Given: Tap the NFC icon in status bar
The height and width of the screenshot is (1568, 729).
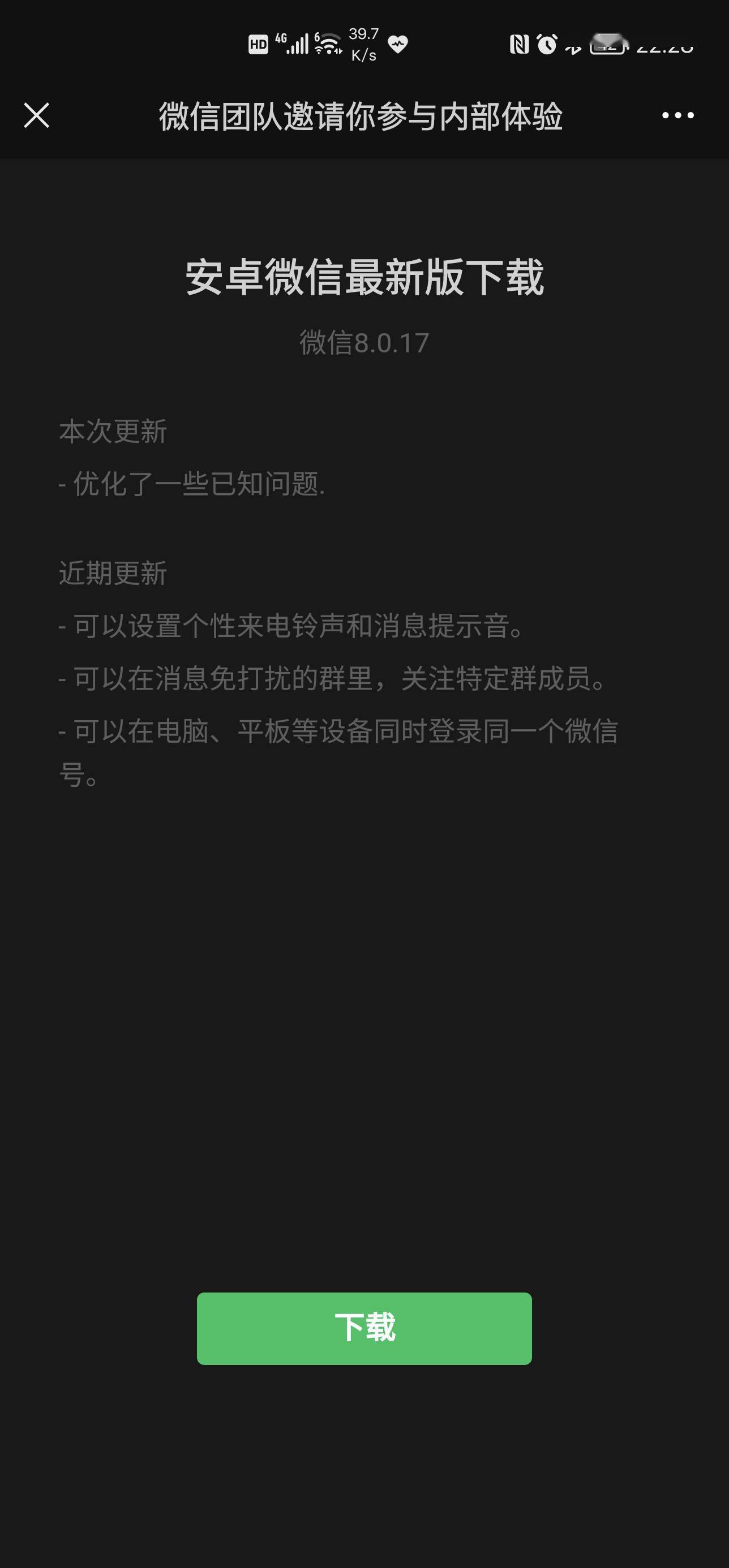Looking at the screenshot, I should (x=519, y=44).
